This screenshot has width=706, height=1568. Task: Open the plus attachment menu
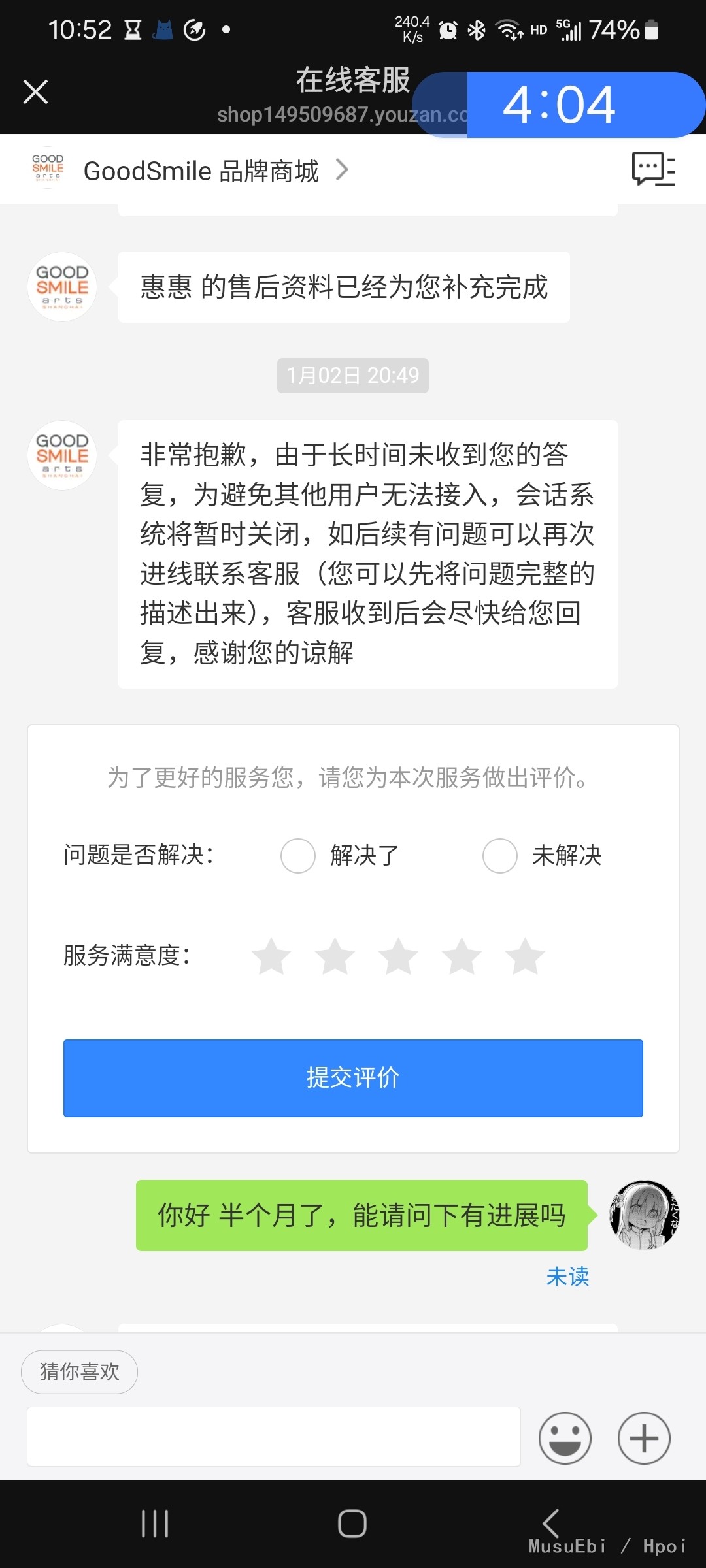[x=644, y=1438]
